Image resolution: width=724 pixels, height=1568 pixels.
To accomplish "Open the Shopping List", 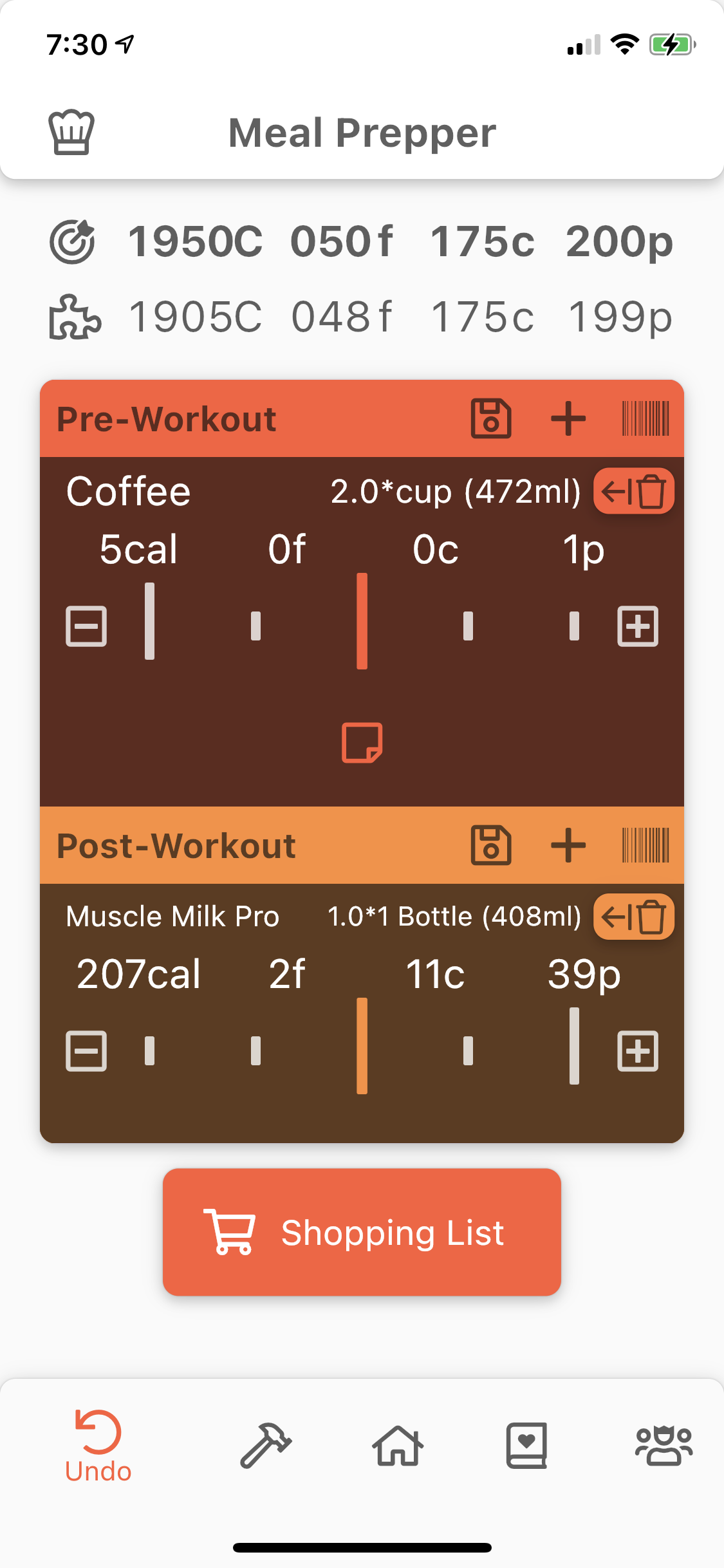I will (362, 1232).
